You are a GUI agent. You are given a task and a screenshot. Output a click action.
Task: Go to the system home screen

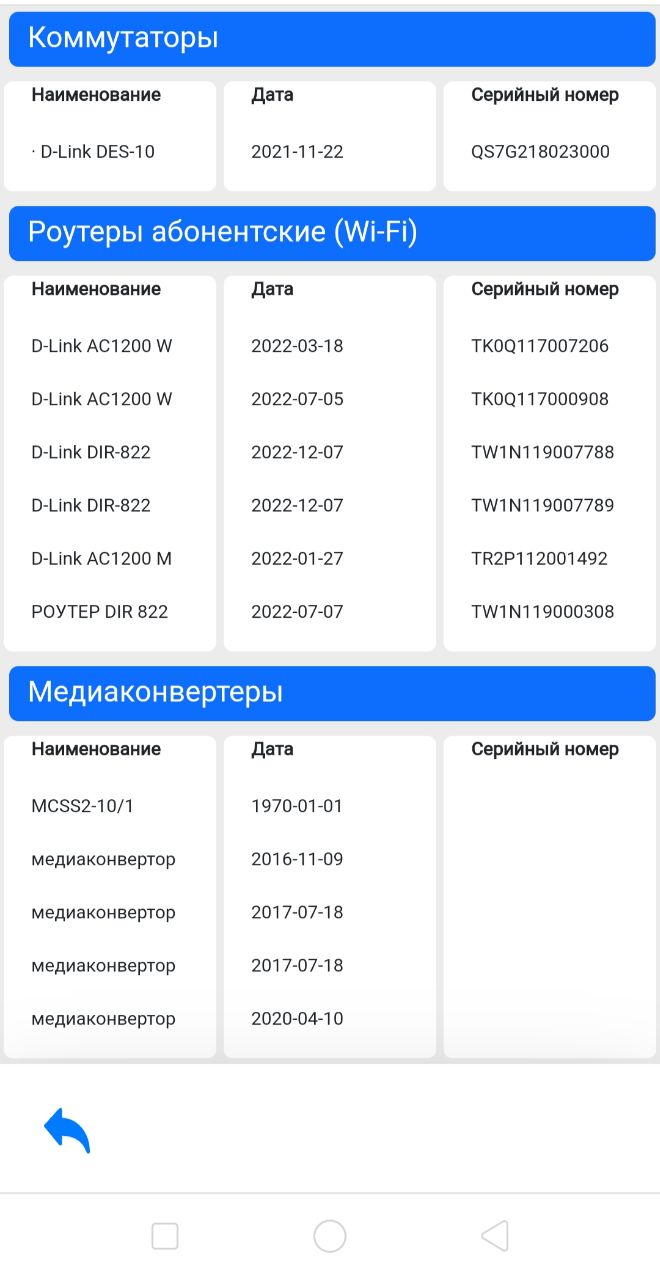330,1236
